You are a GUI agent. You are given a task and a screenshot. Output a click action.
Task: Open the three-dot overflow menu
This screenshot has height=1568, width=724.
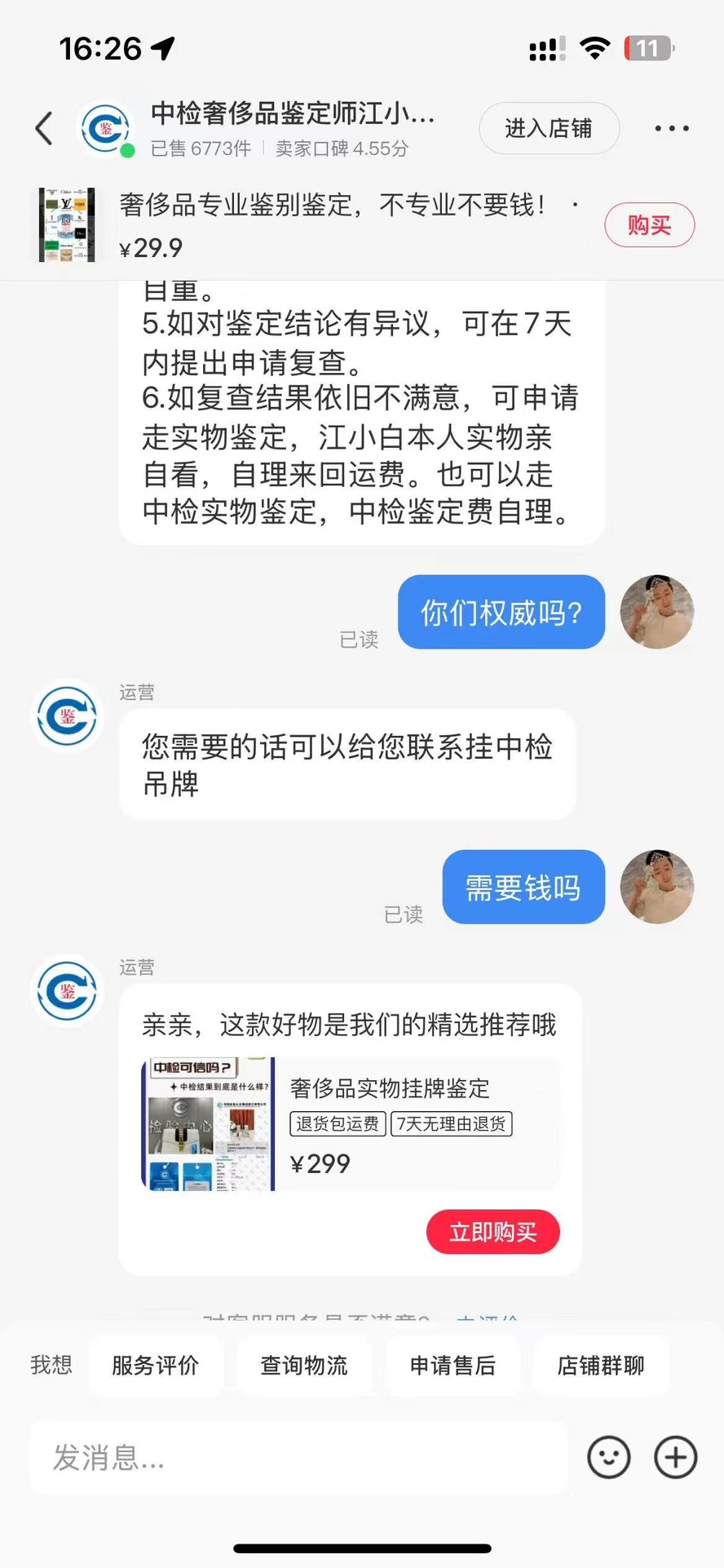(x=671, y=128)
